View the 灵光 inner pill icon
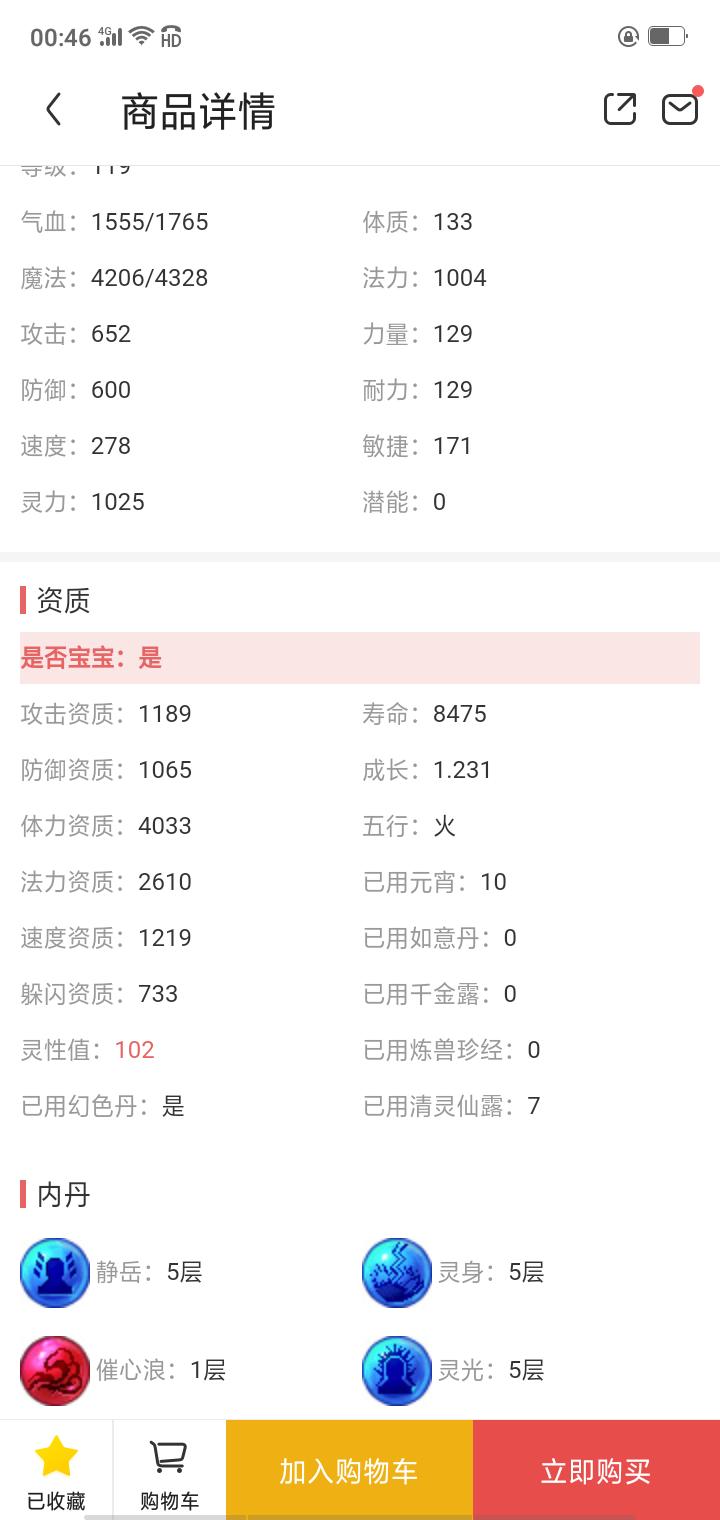The image size is (720, 1520). tap(397, 1371)
